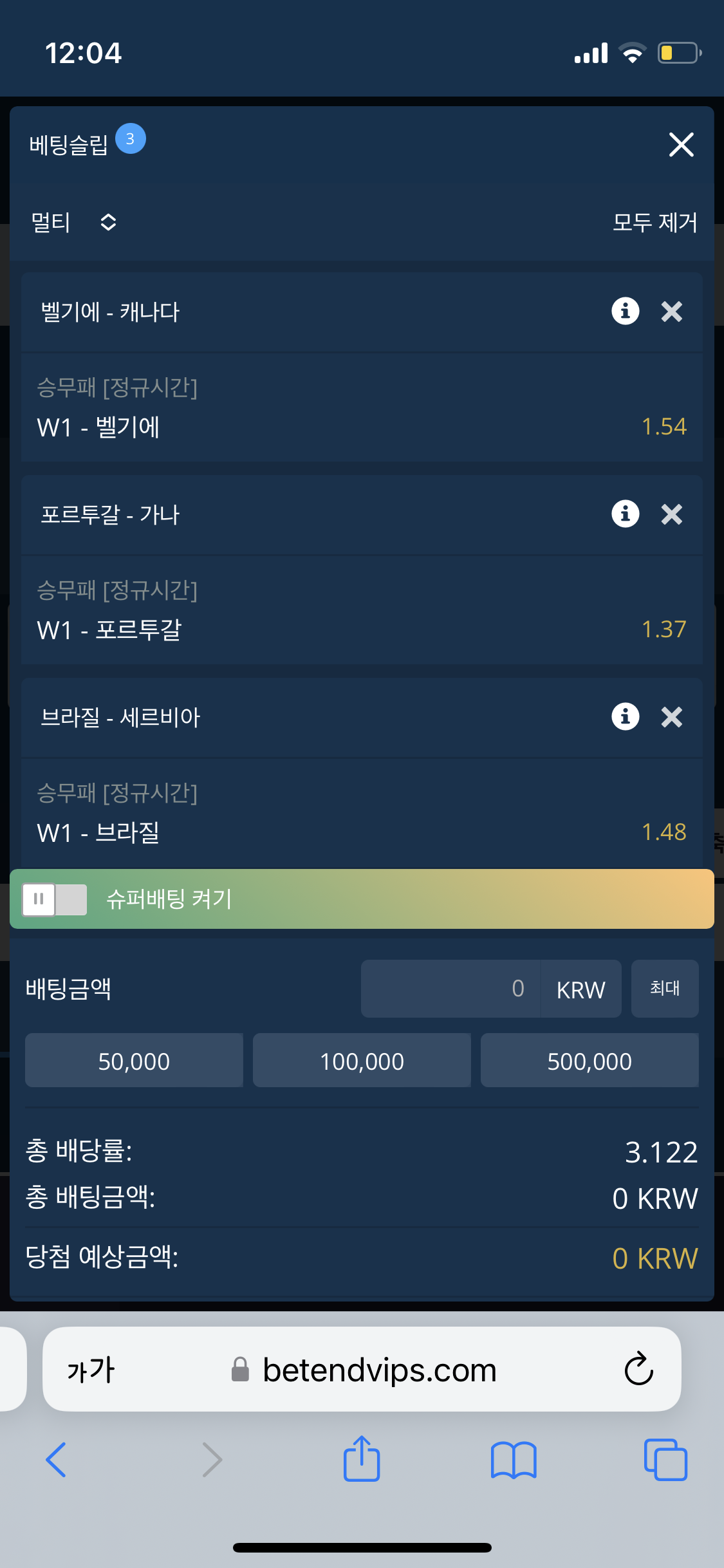Reload the betendvips.com page
724x1568 pixels.
pos(638,1369)
